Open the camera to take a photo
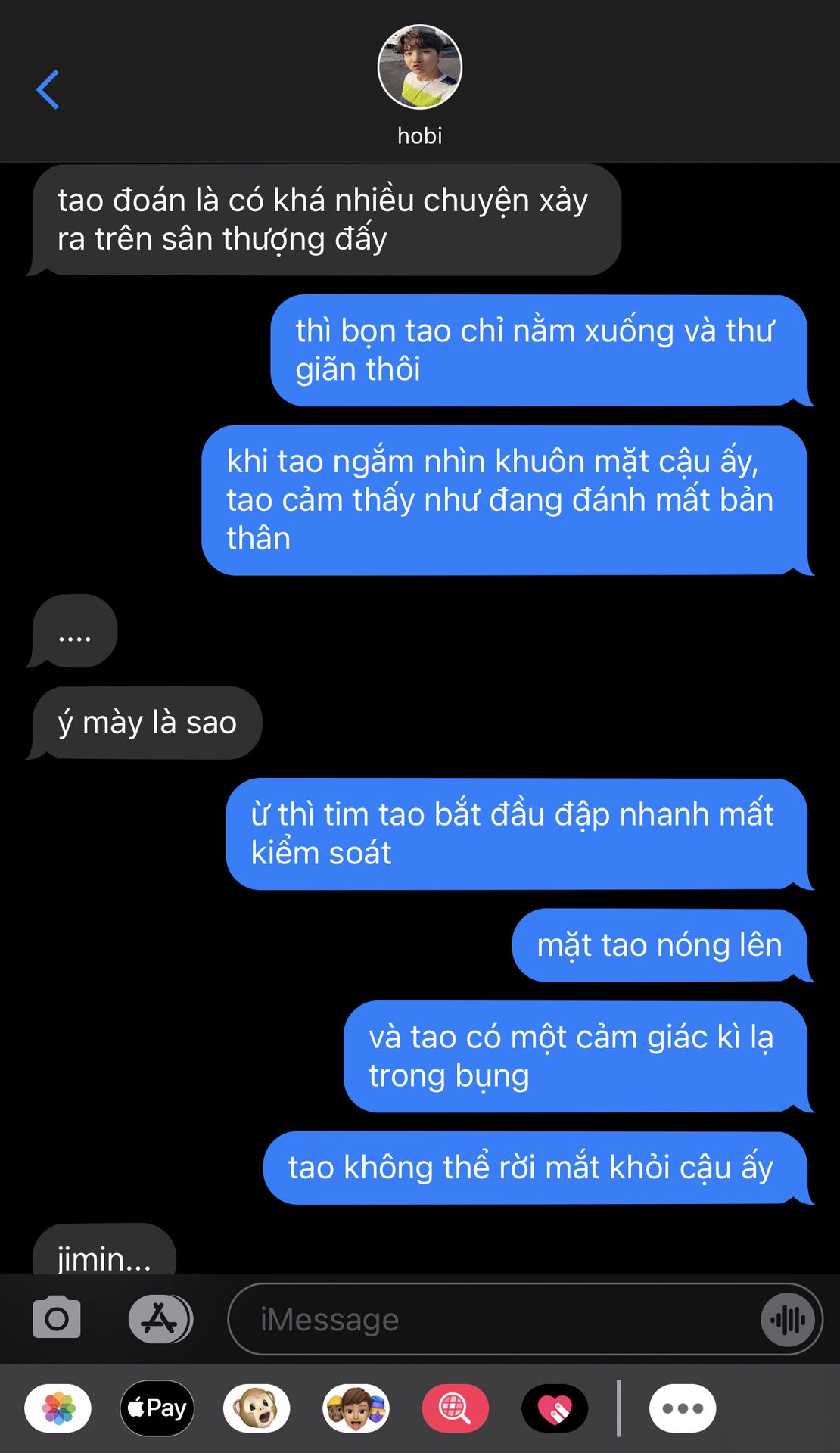Viewport: 840px width, 1453px height. [57, 1318]
